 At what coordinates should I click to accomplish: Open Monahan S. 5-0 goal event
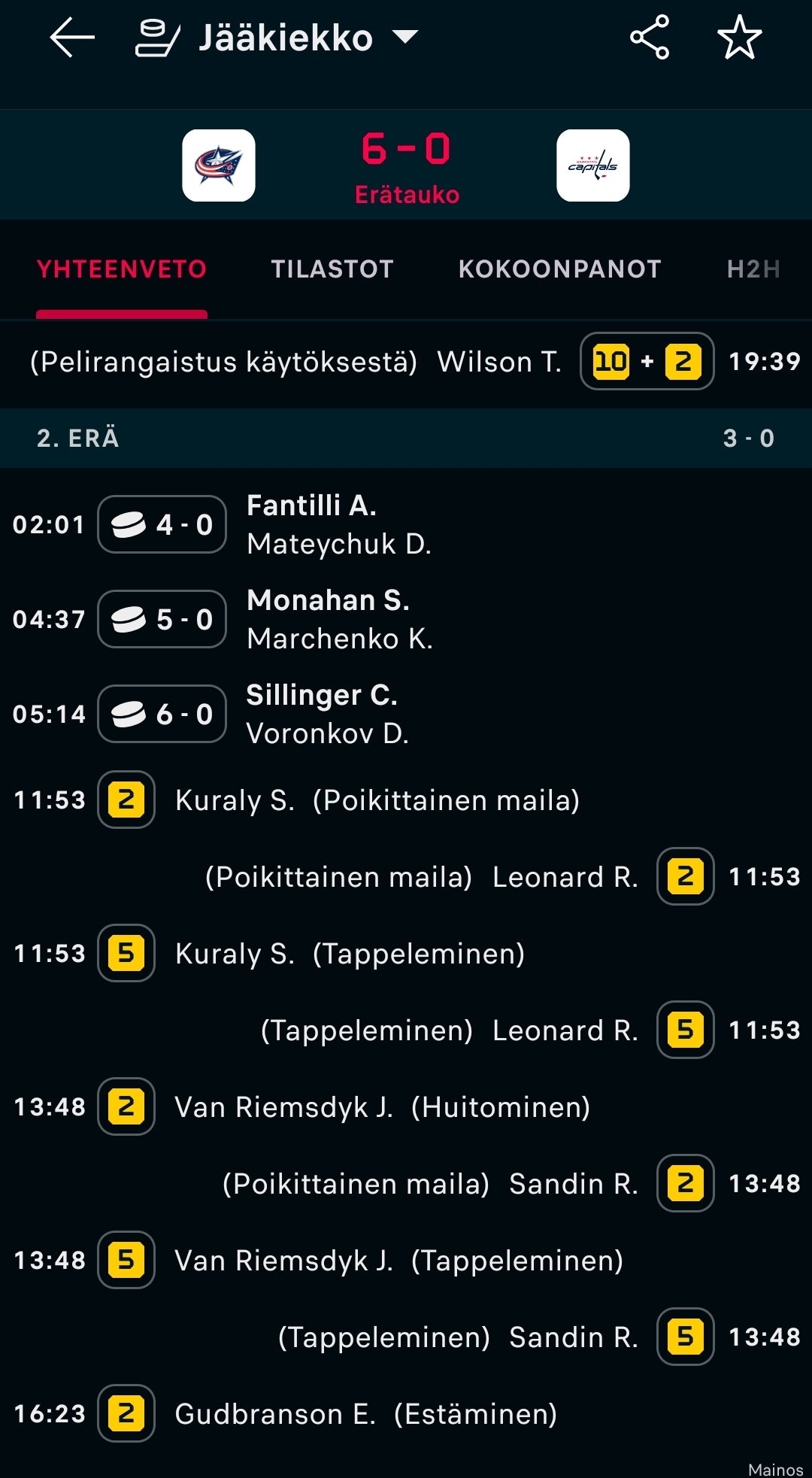click(x=406, y=619)
